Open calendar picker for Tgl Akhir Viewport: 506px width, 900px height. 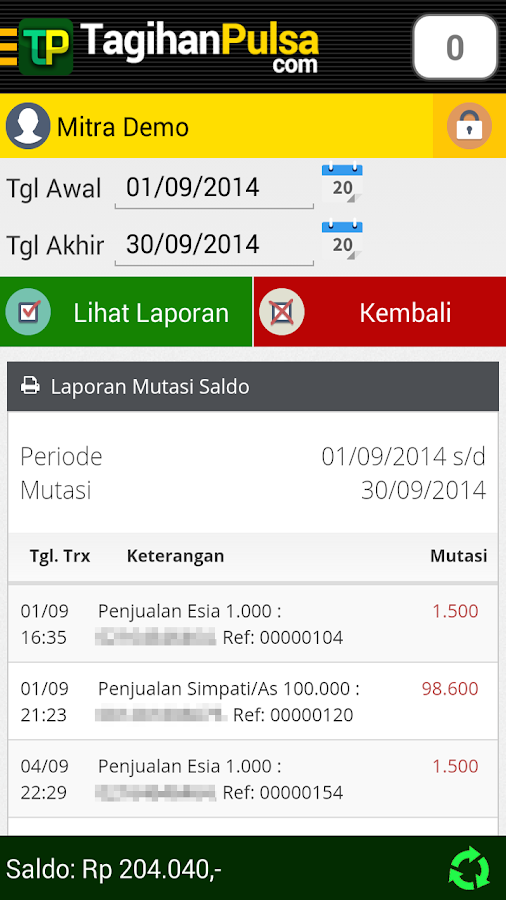(x=342, y=240)
